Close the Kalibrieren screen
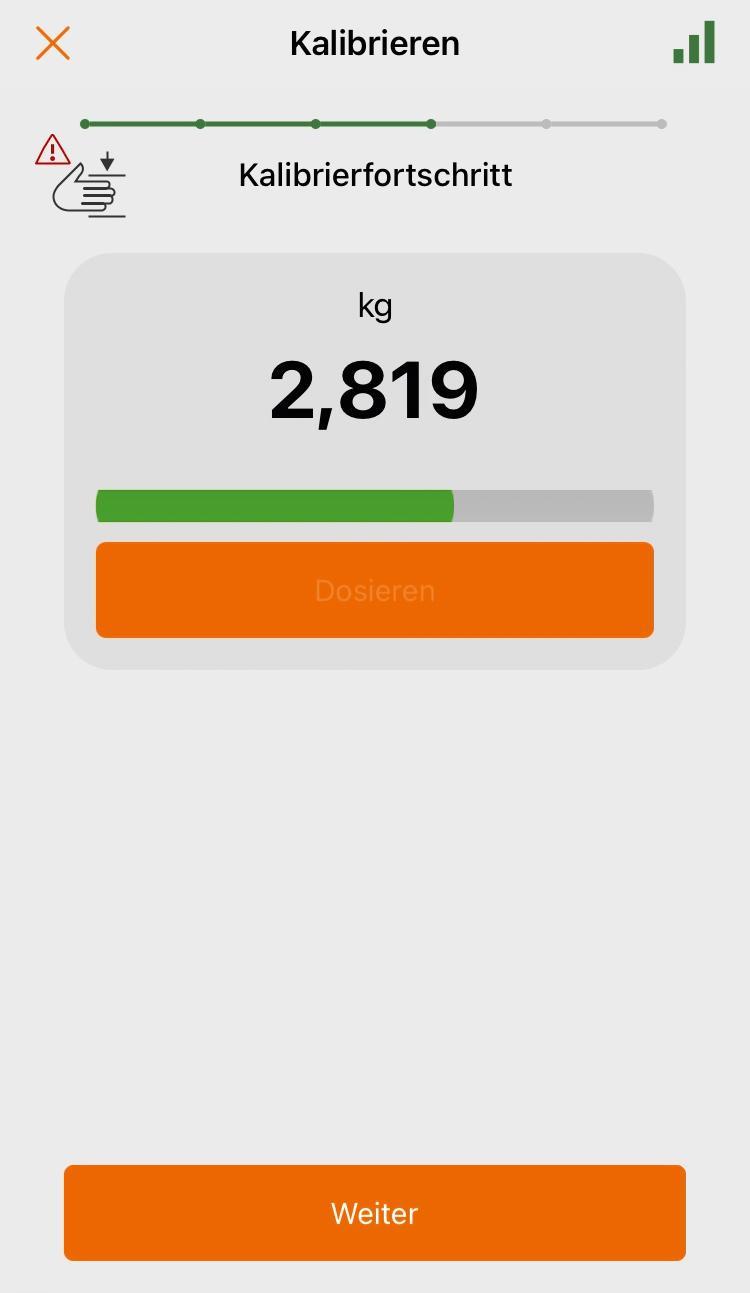Image resolution: width=750 pixels, height=1293 pixels. (x=53, y=43)
